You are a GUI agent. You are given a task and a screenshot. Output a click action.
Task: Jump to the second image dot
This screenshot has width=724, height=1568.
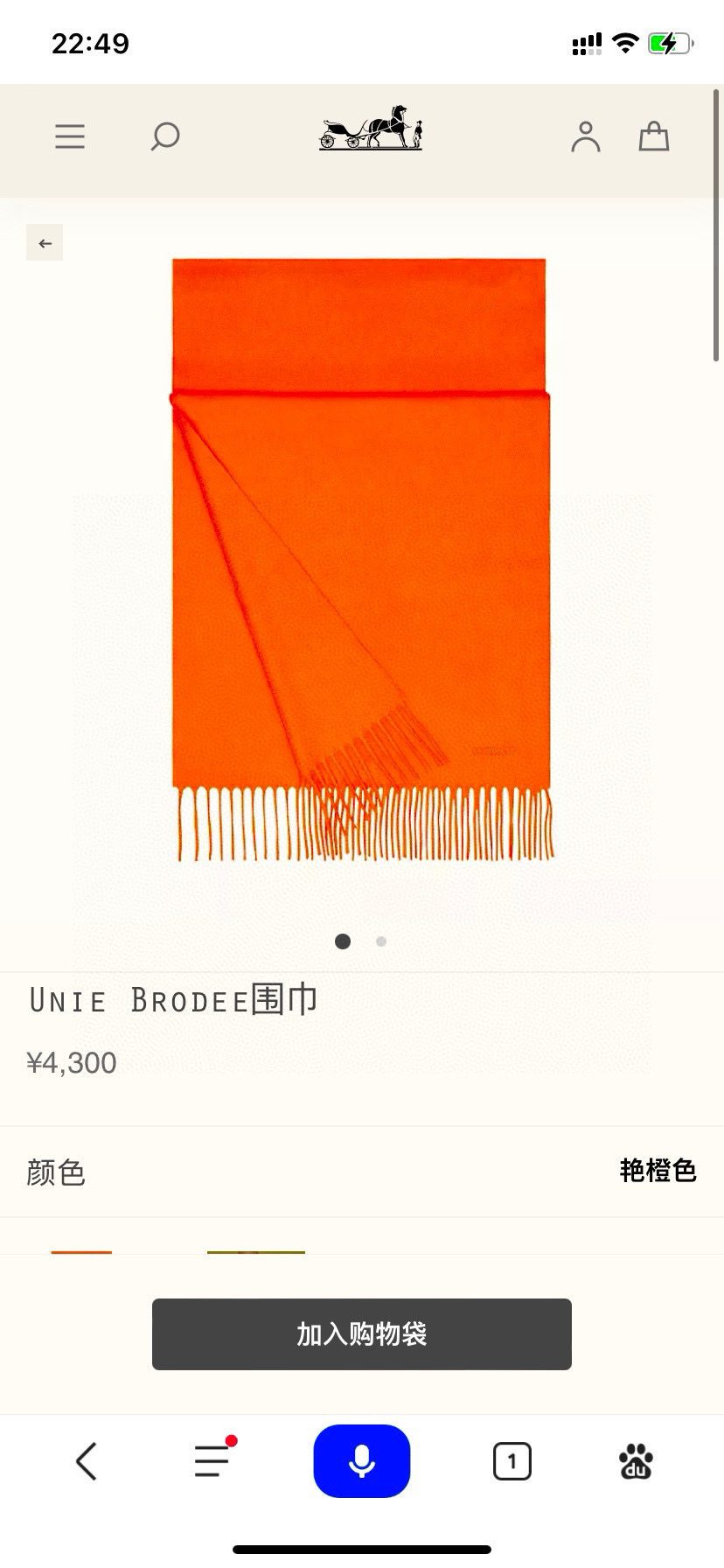click(x=381, y=941)
